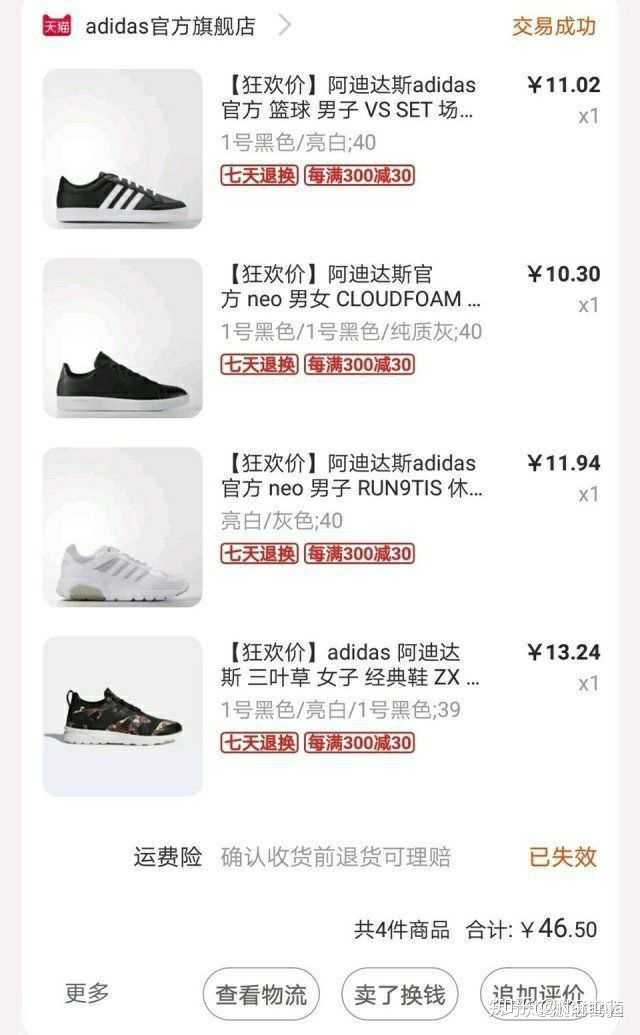Select the 卖了换钱 button
Image resolution: width=640 pixels, height=1035 pixels.
(x=399, y=995)
